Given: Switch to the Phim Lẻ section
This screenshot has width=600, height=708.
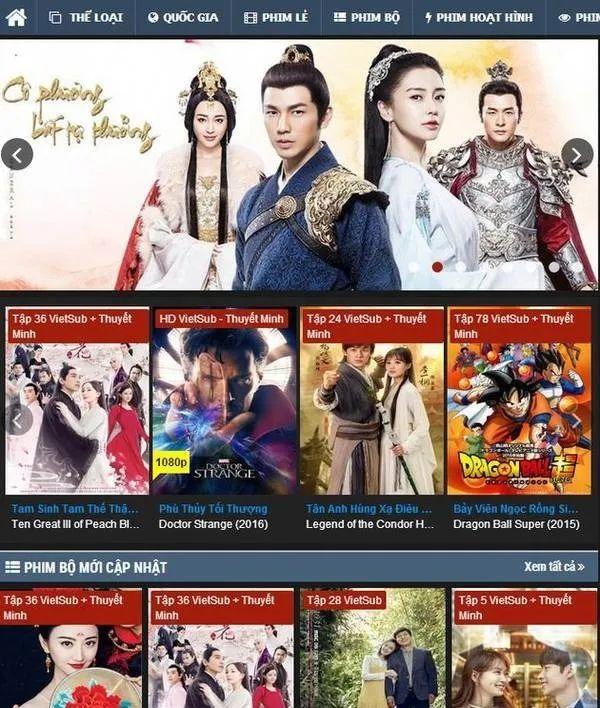Looking at the screenshot, I should click(x=275, y=17).
